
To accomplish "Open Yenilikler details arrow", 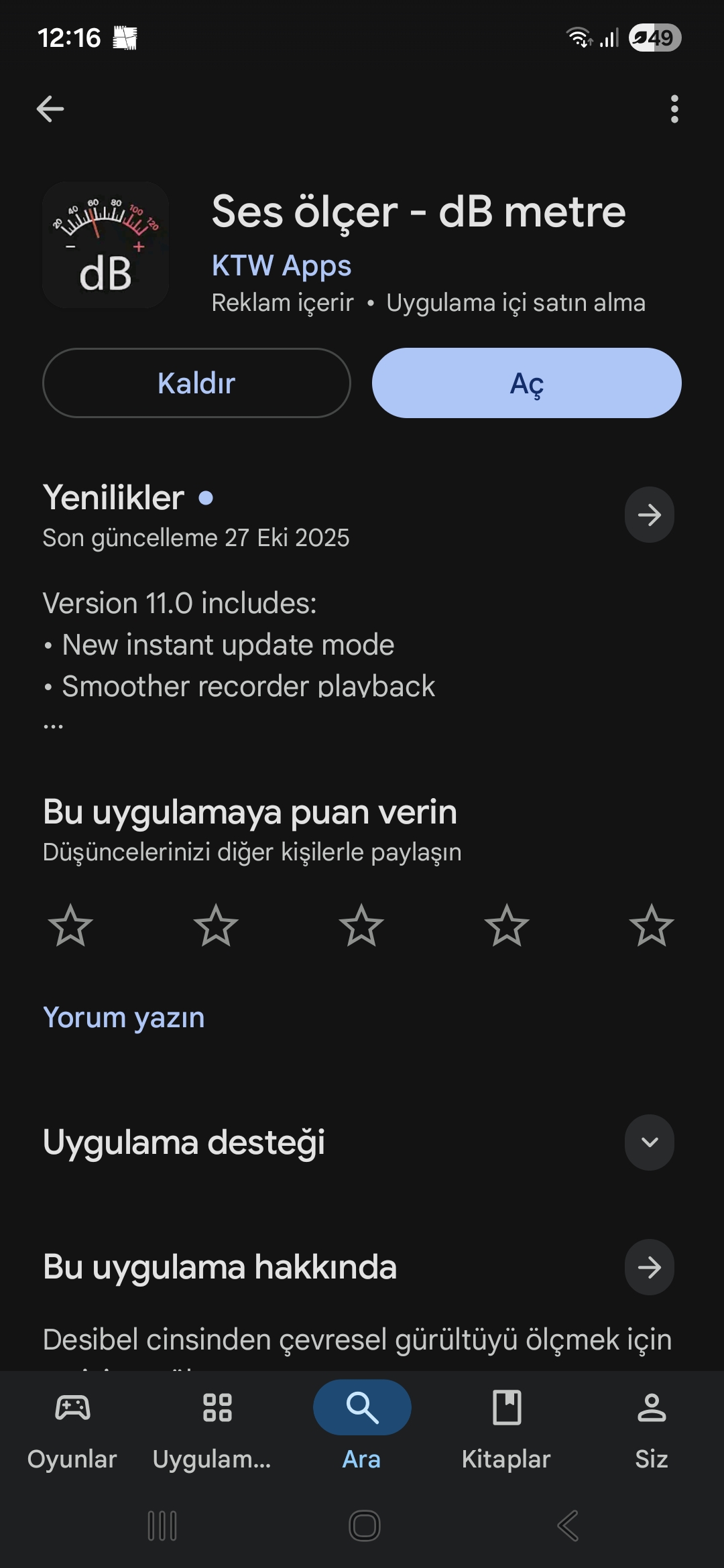I will tap(649, 515).
